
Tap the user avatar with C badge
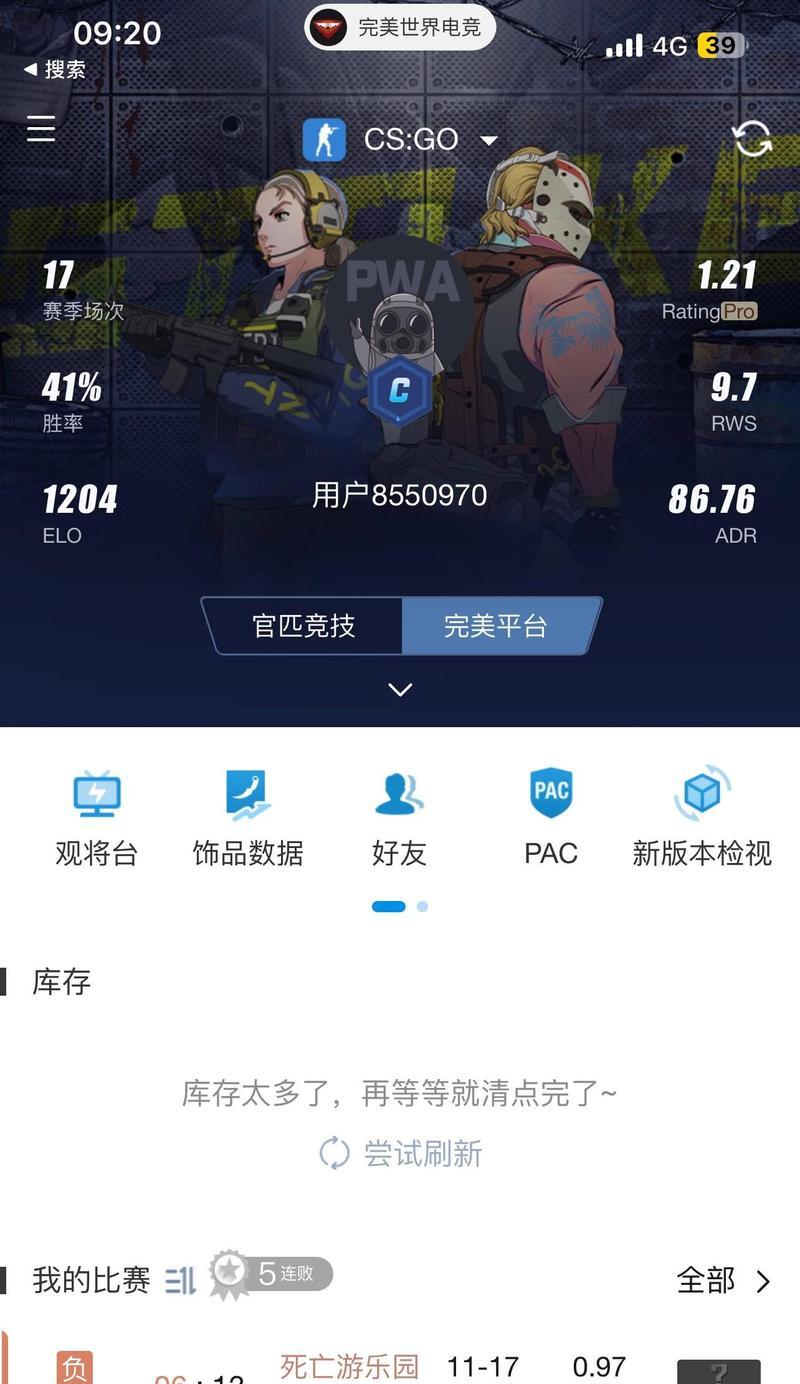(x=400, y=340)
